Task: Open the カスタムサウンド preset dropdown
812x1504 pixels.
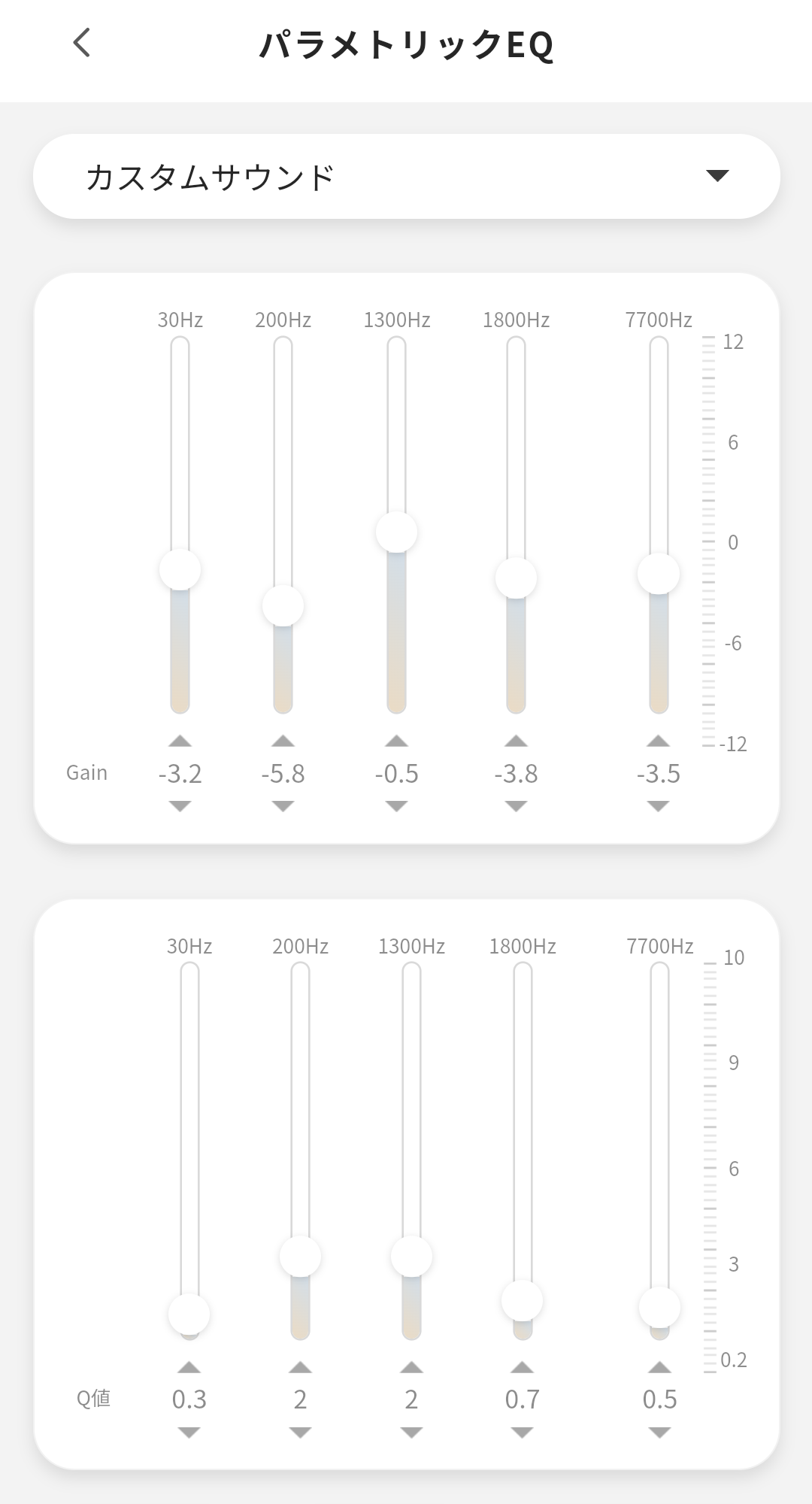Action: [x=406, y=177]
